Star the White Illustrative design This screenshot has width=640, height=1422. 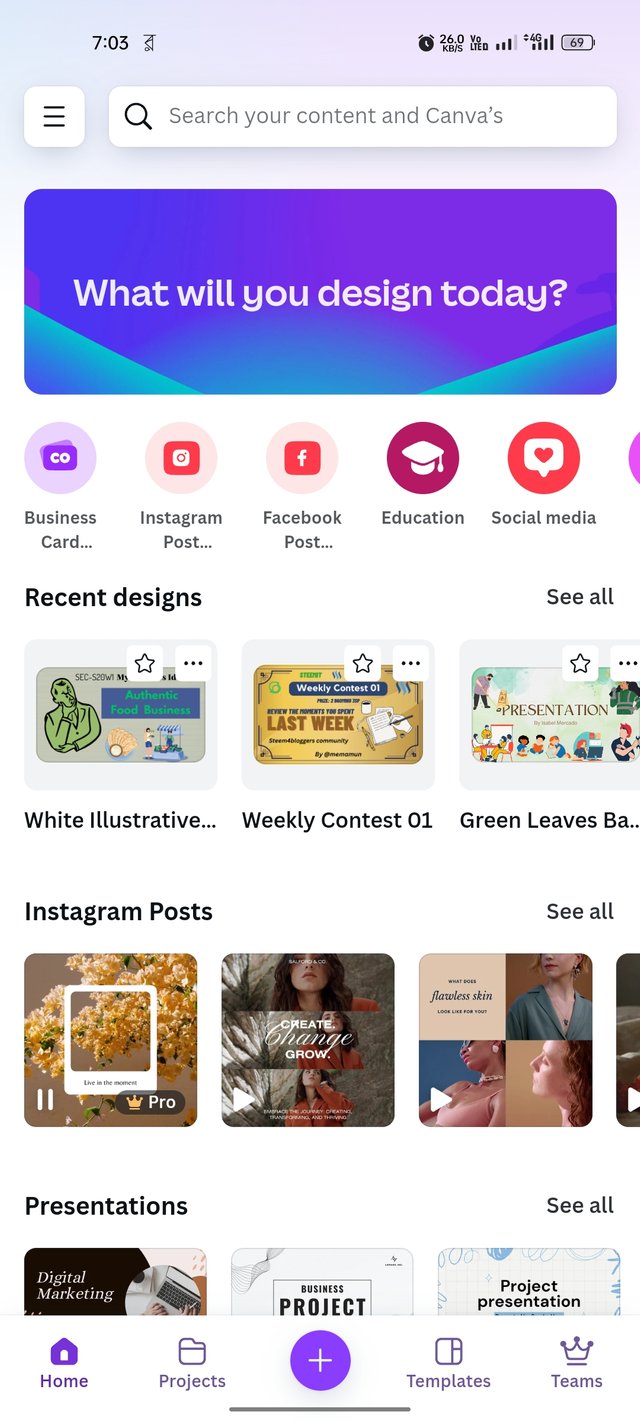(145, 663)
